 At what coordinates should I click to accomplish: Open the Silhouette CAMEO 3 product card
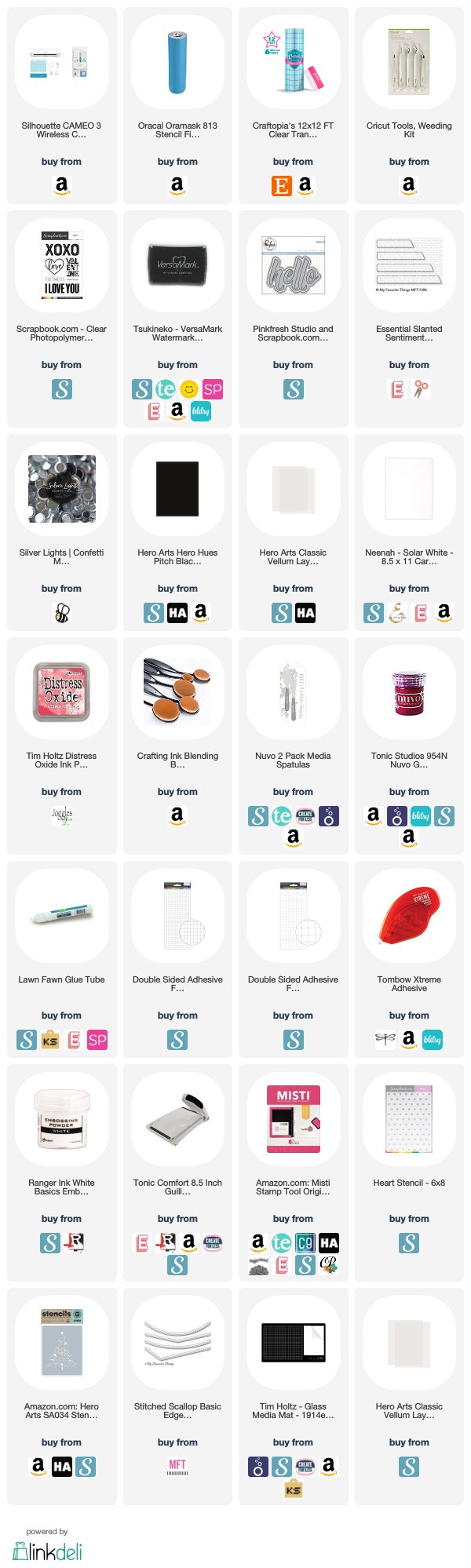tap(61, 64)
